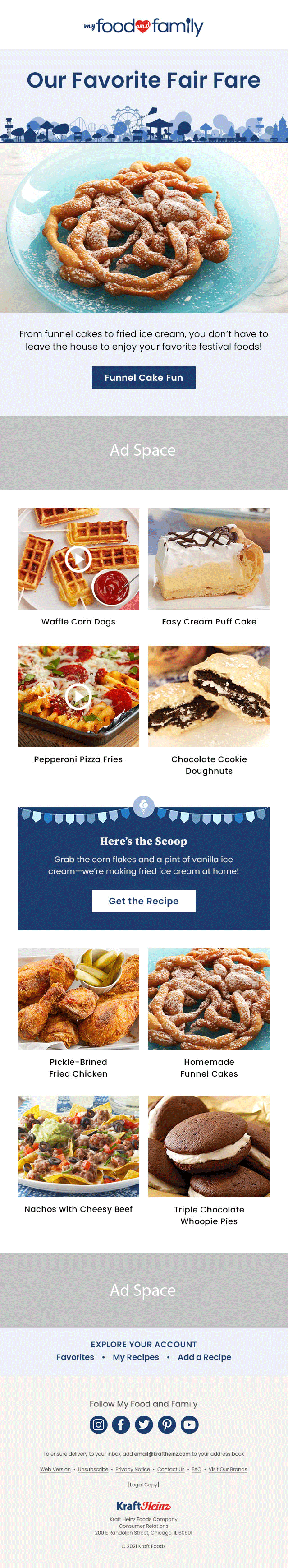Open Pickle-Brined Fried Chicken recipe
Viewport: 288px width, 1568px height.
click(78, 998)
